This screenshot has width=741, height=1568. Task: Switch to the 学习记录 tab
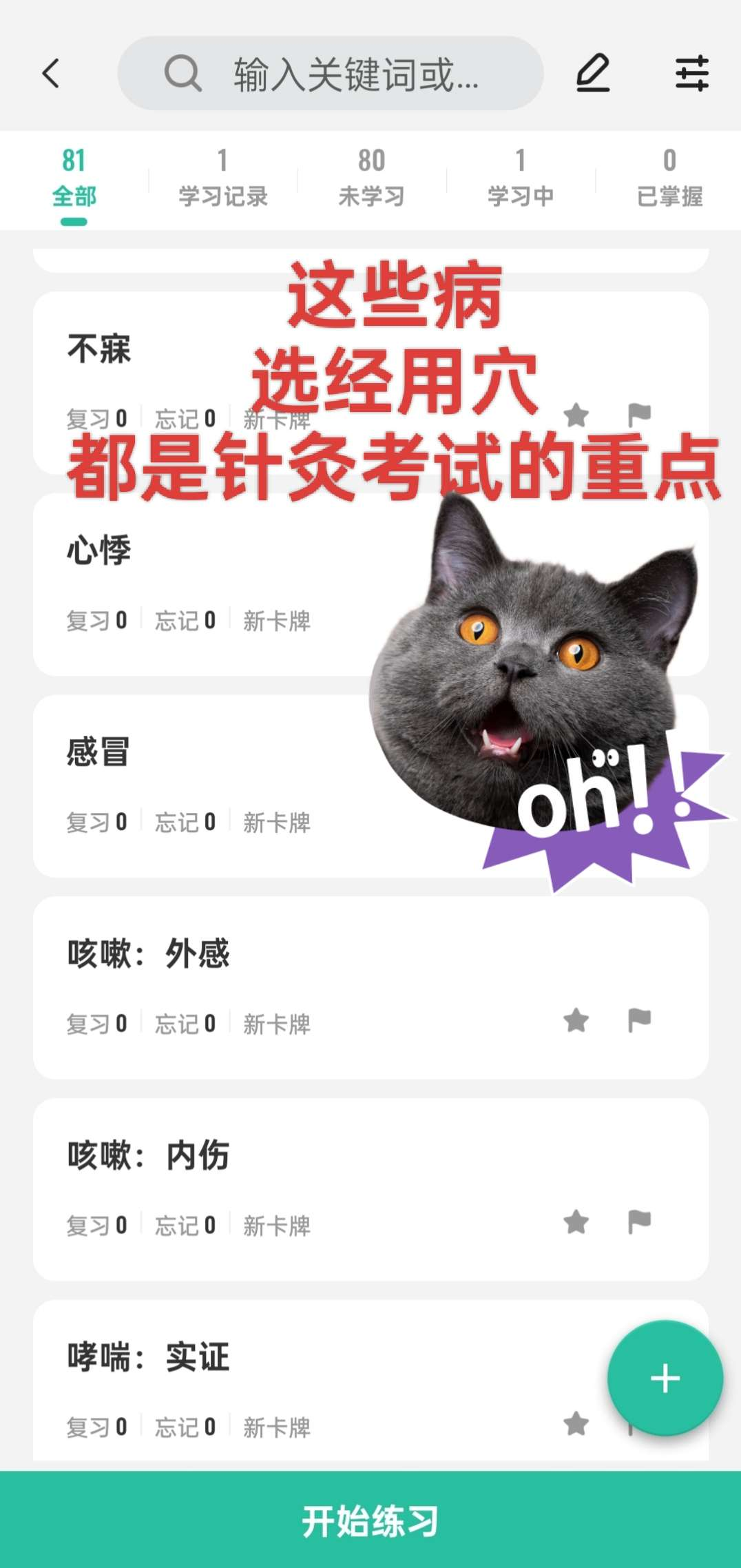point(222,179)
